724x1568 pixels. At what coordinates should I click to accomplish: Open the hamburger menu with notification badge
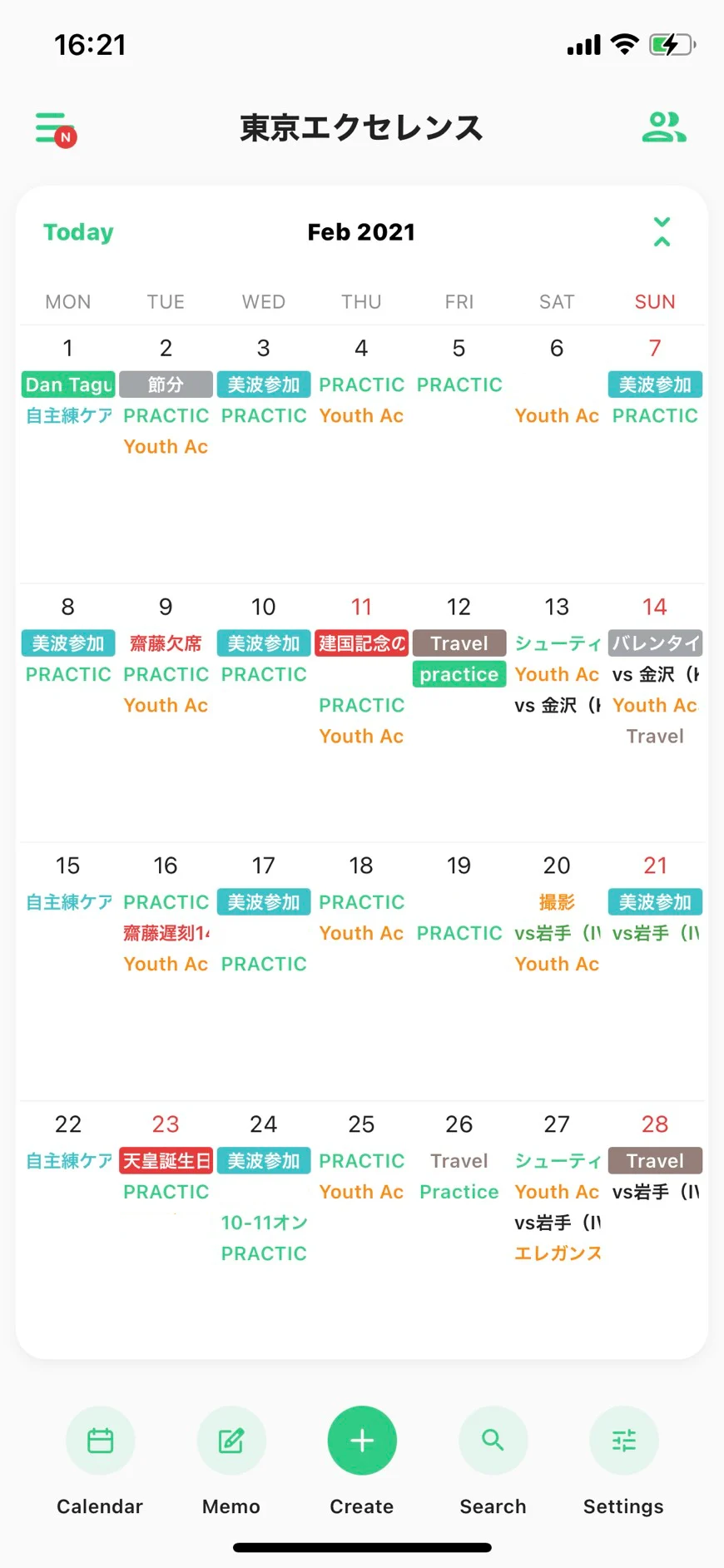tap(55, 129)
